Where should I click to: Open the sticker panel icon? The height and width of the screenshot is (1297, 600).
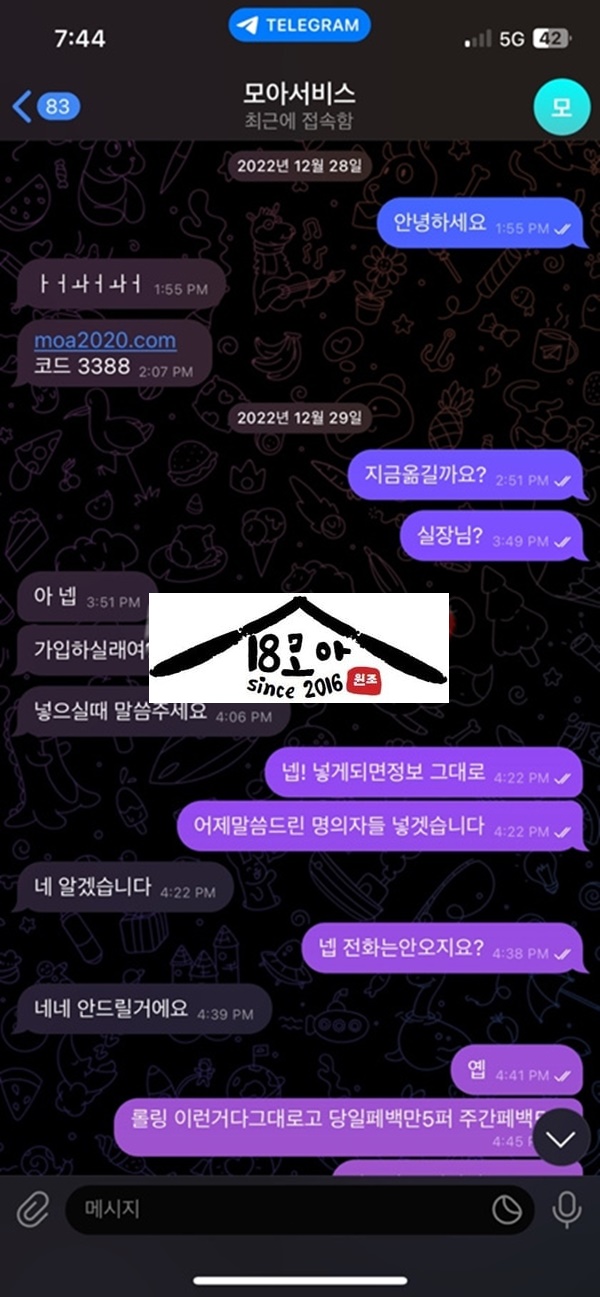[507, 1210]
